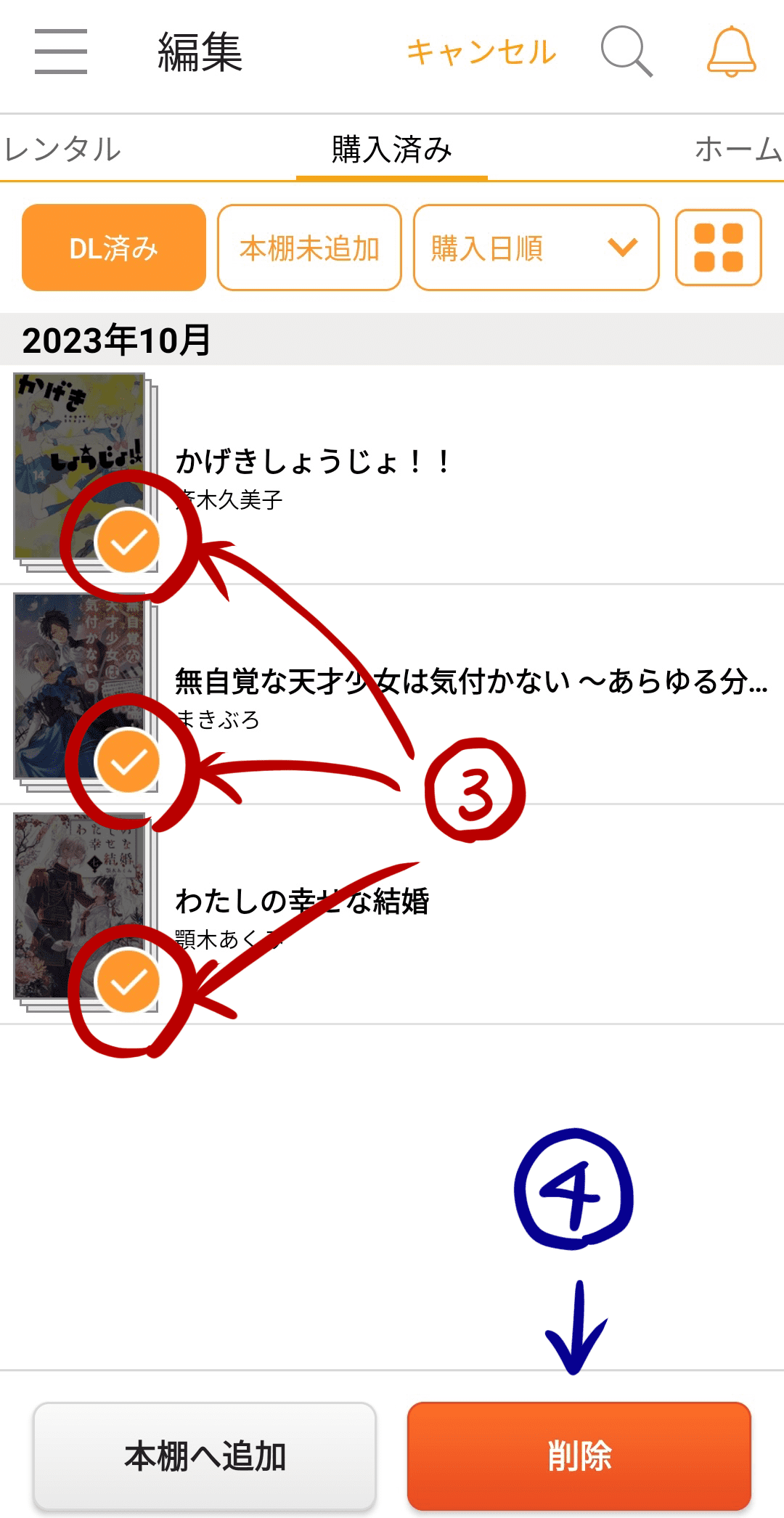The width and height of the screenshot is (784, 1518).
Task: Delete selected books with 削除
Action: (579, 1456)
